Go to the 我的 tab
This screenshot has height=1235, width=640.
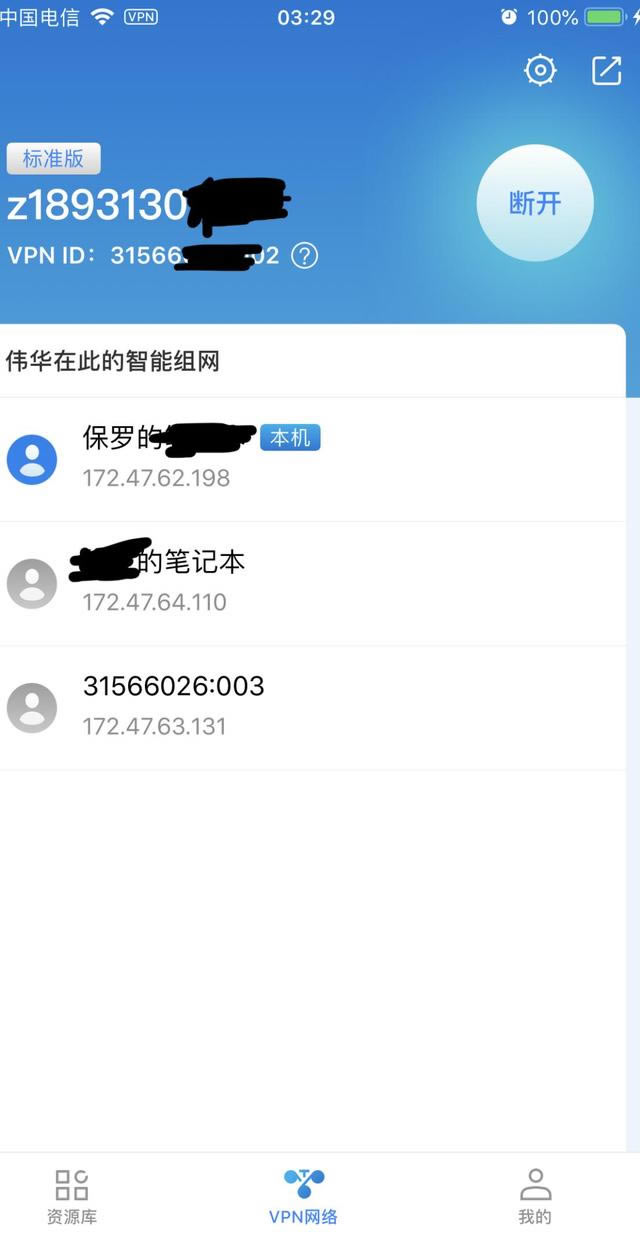click(x=535, y=1196)
